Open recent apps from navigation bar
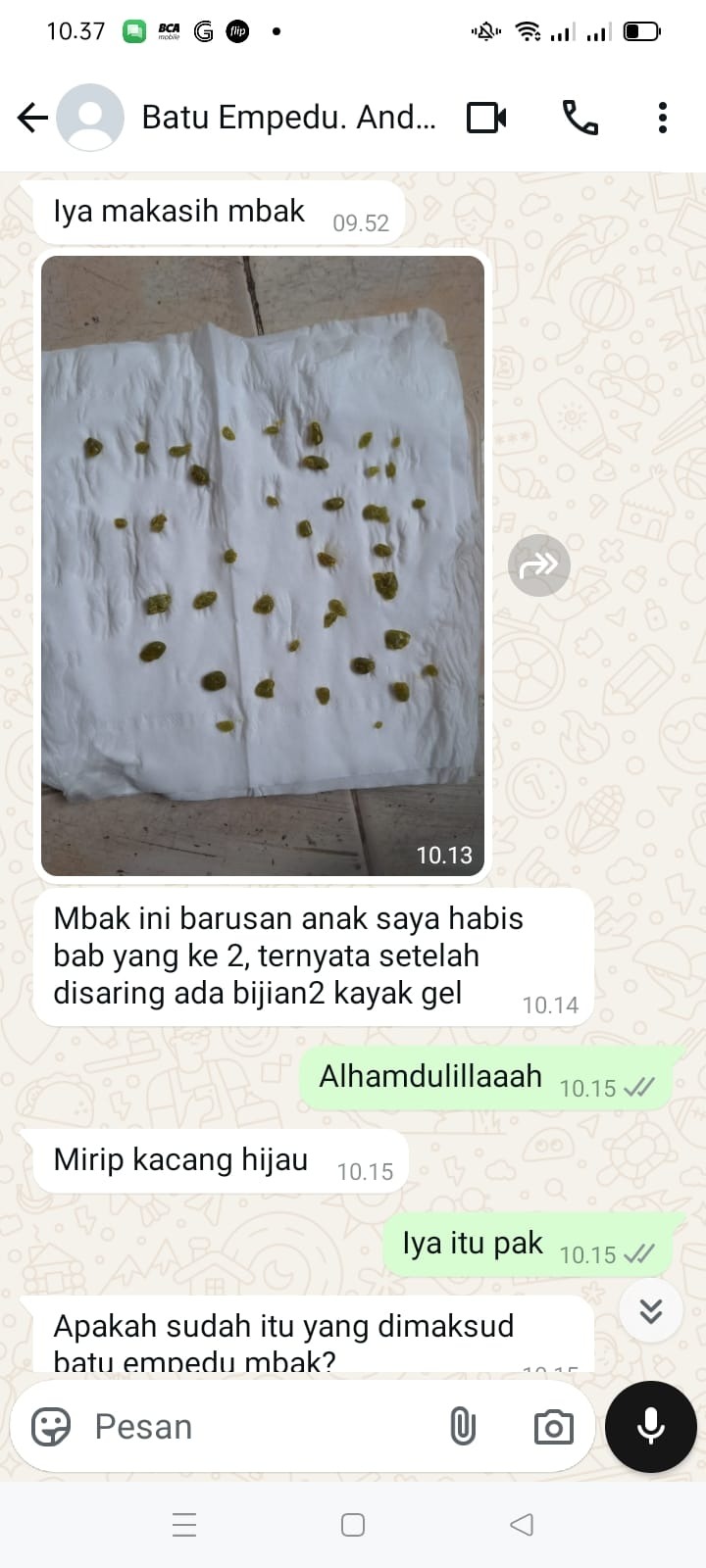Viewport: 706px width, 1568px height. coord(184,1525)
